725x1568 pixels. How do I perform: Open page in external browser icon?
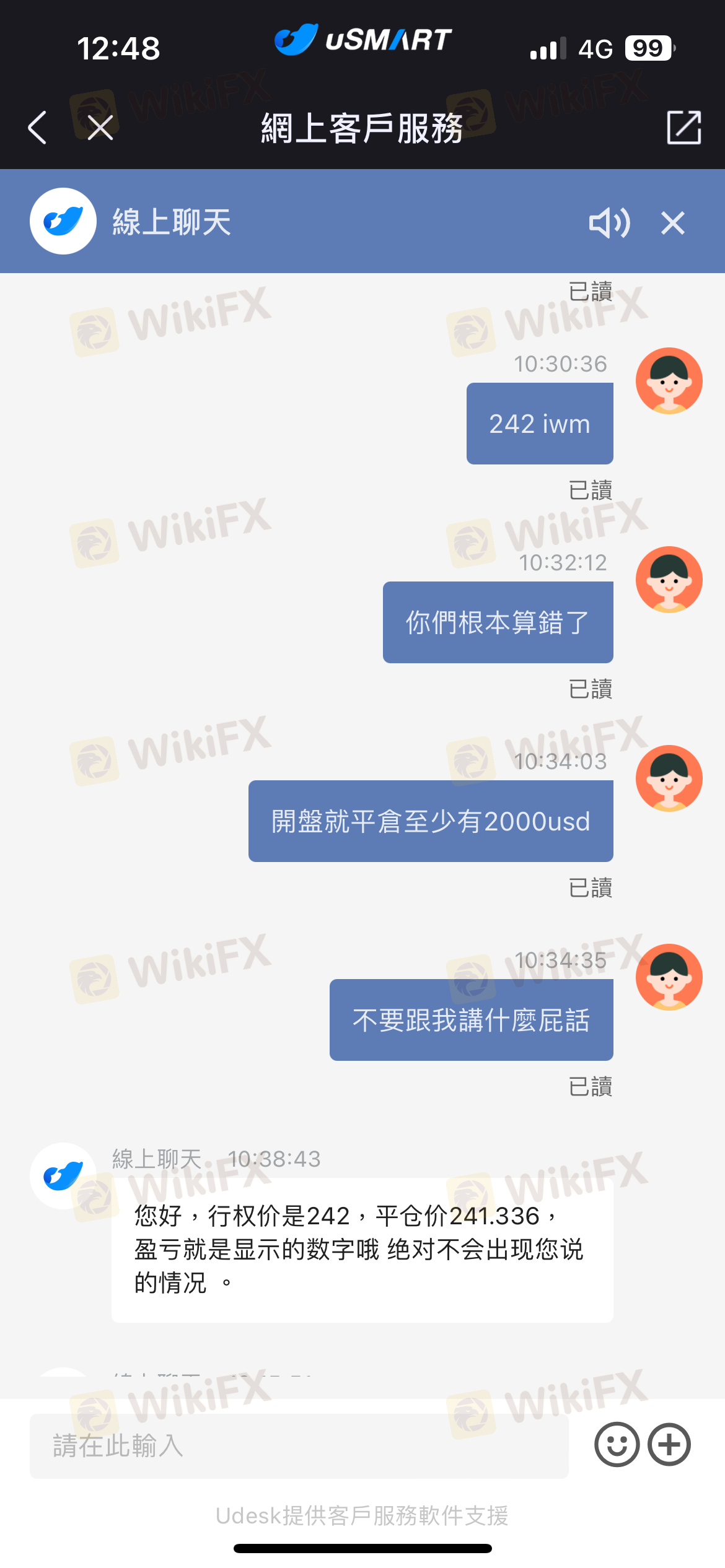(x=684, y=128)
